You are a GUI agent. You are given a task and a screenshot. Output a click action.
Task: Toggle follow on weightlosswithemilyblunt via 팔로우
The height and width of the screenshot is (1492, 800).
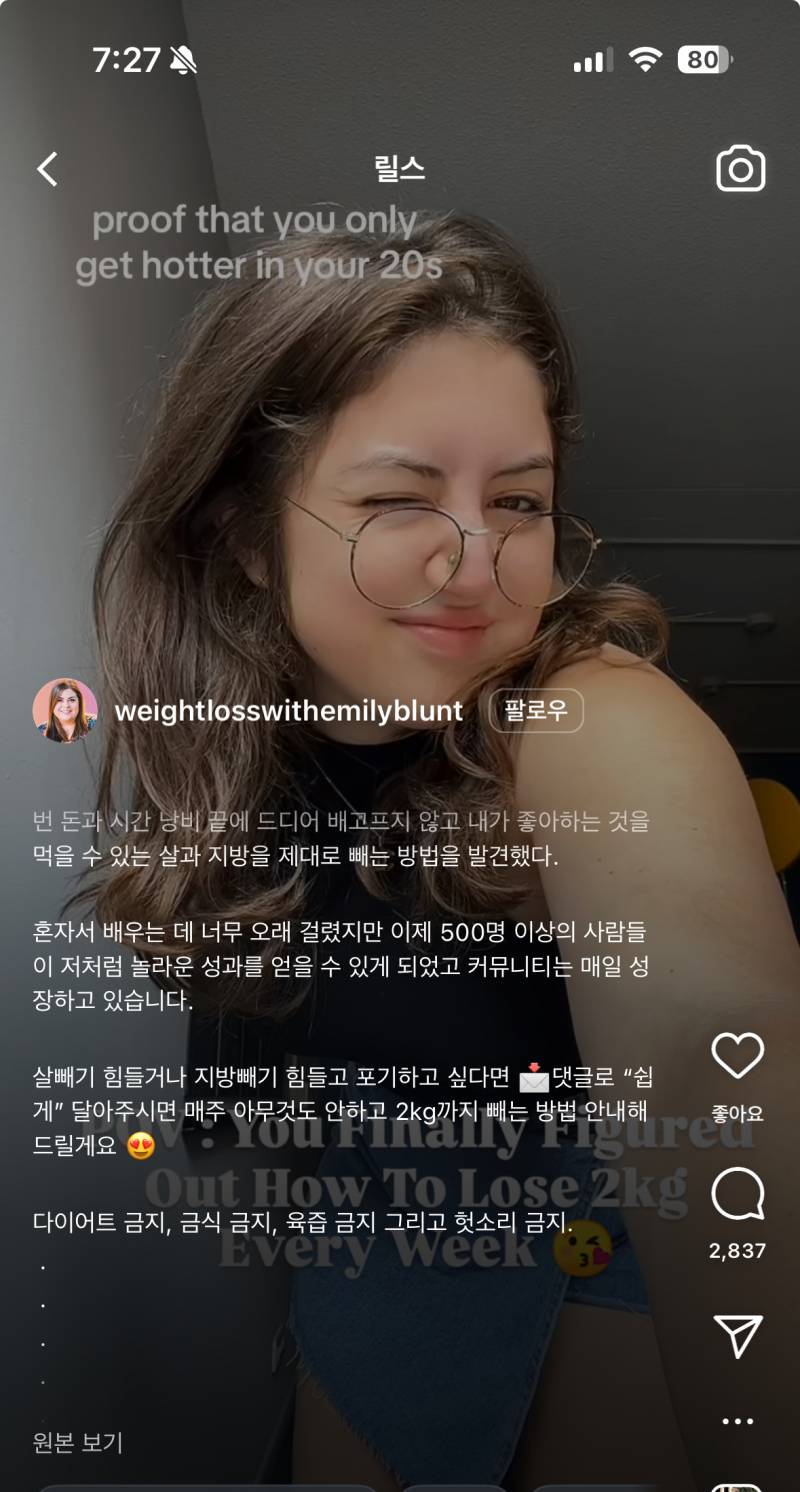pos(536,711)
